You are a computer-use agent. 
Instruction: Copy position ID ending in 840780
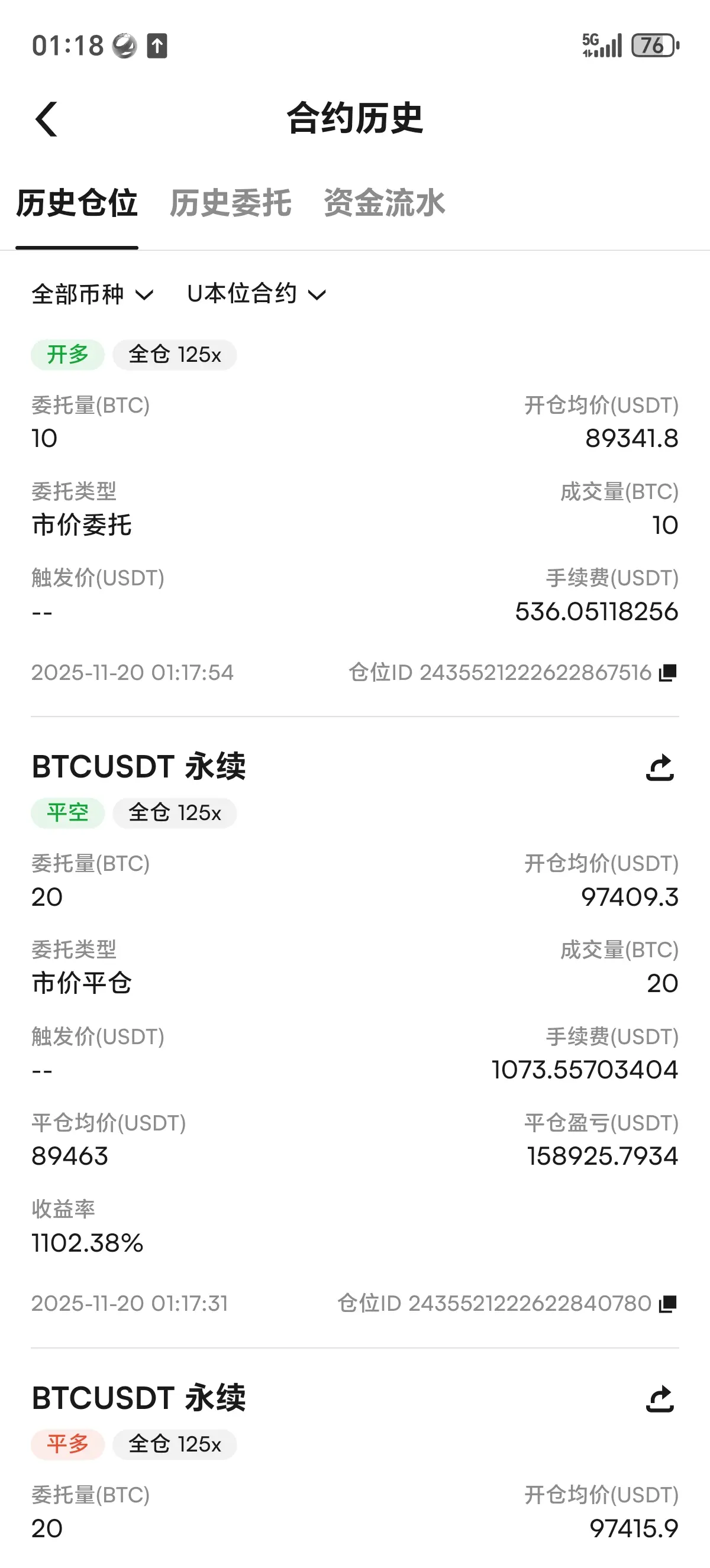(x=668, y=1303)
